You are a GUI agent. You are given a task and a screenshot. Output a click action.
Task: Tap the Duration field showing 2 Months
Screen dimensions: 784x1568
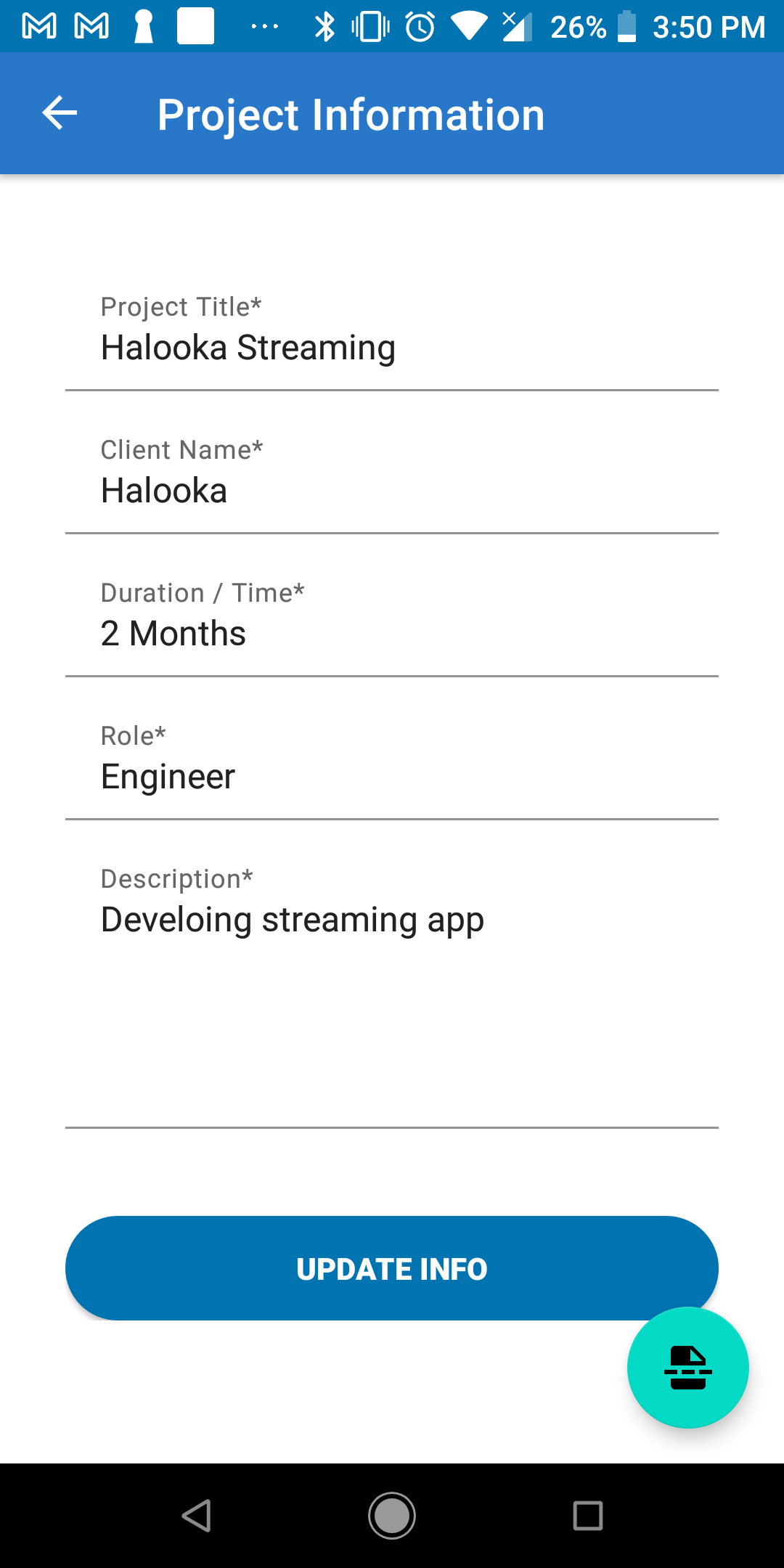point(392,633)
